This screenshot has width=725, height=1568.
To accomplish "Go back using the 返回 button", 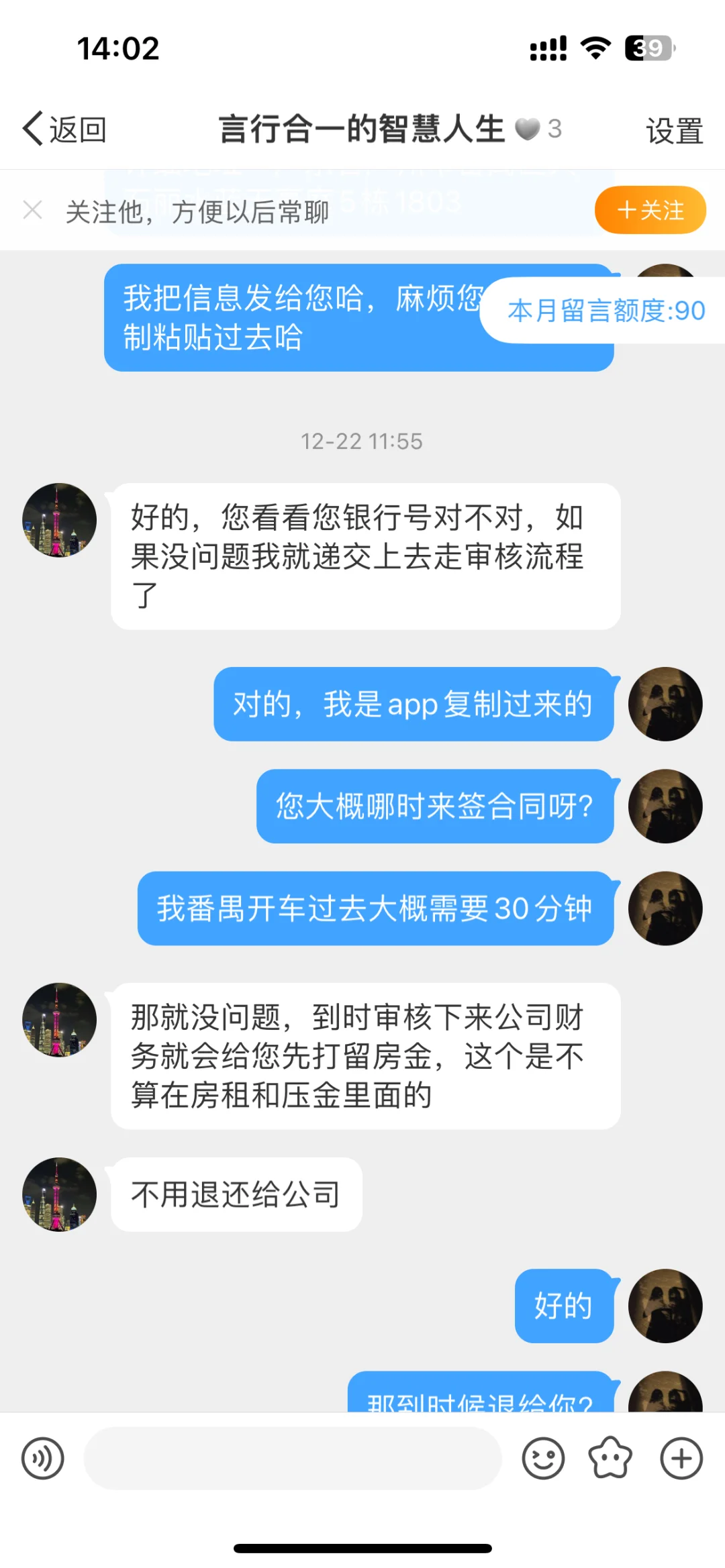I will click(65, 129).
